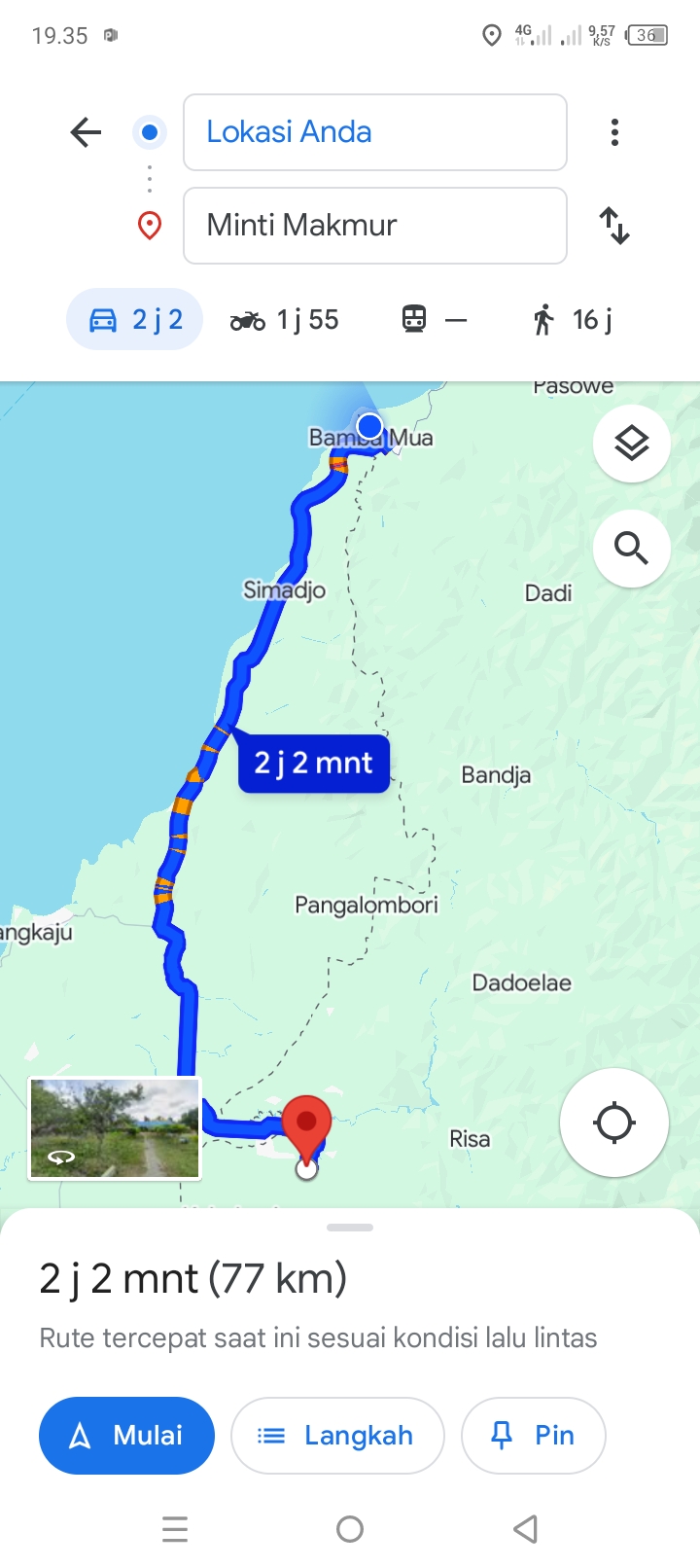Pin this route
Viewport: 700px width, 1568px height.
coord(534,1436)
